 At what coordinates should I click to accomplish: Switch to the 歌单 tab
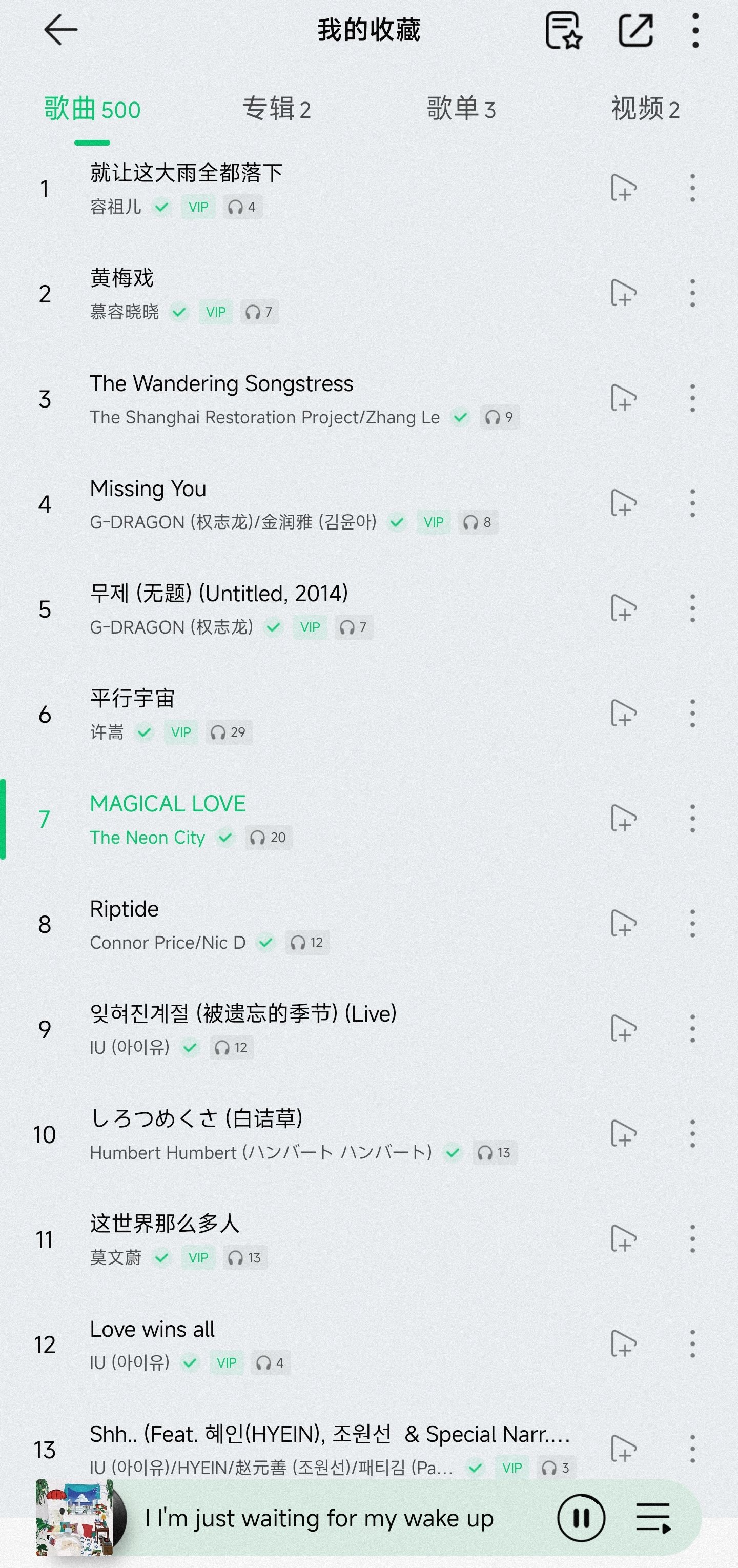click(461, 110)
